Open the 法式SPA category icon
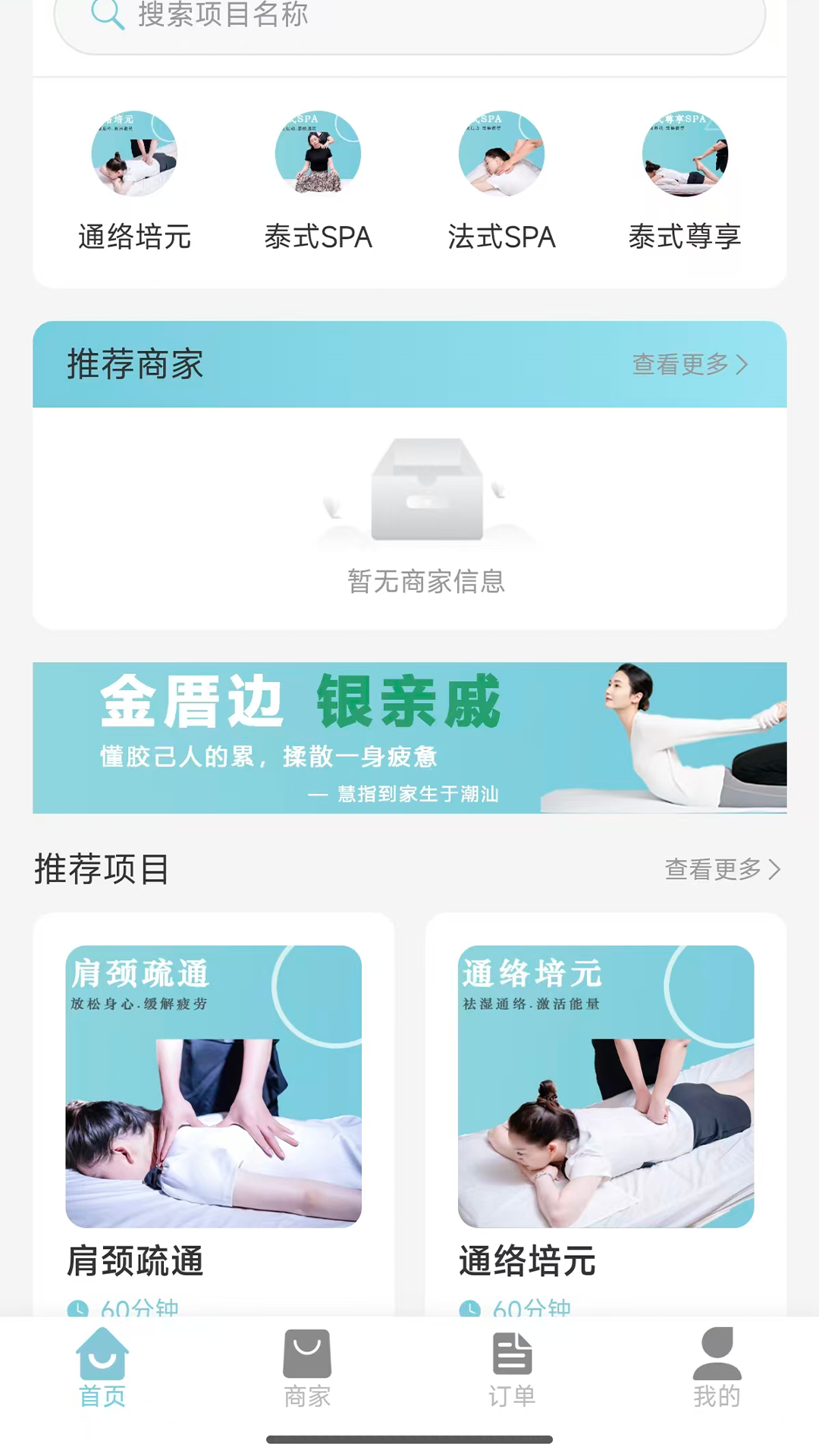This screenshot has width=819, height=1456. (500, 153)
